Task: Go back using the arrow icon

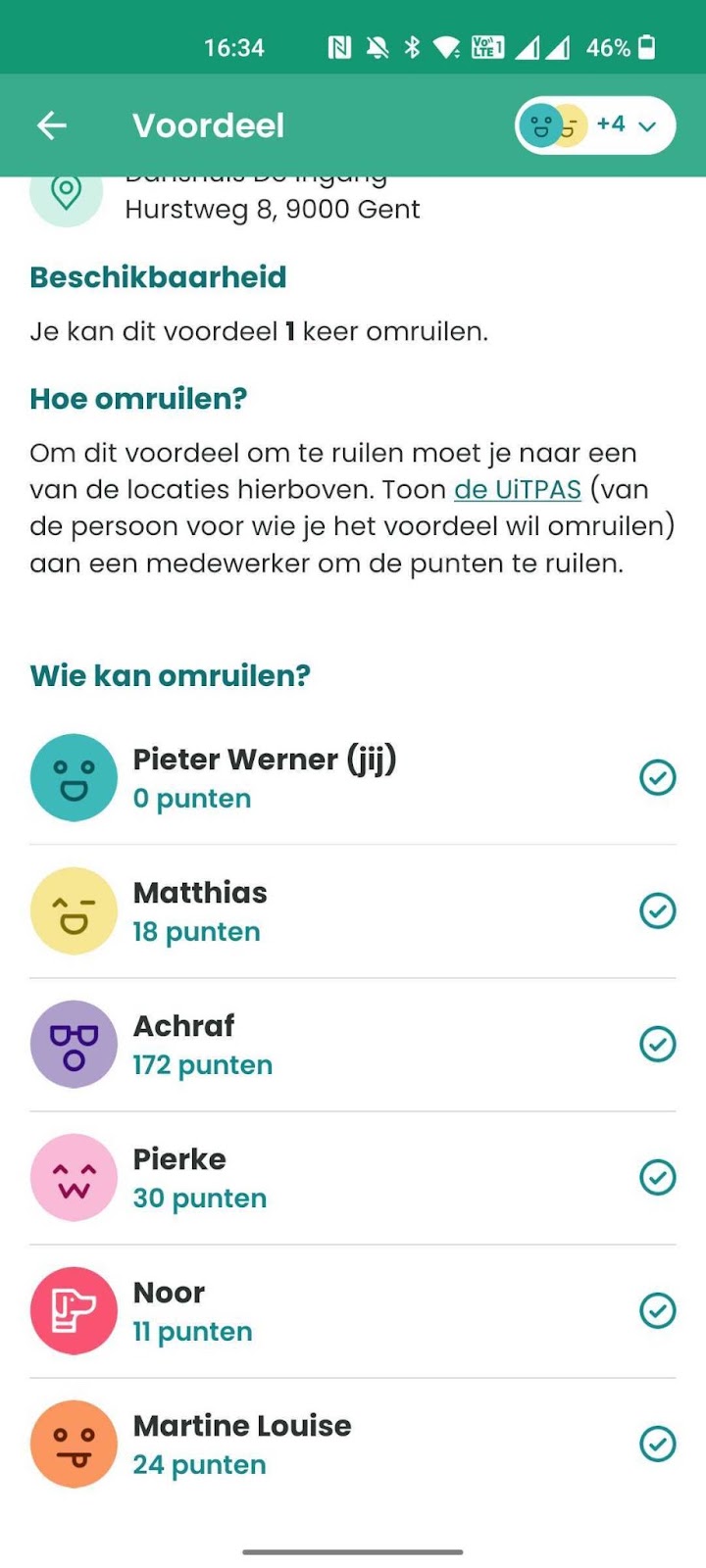Action: tap(52, 125)
